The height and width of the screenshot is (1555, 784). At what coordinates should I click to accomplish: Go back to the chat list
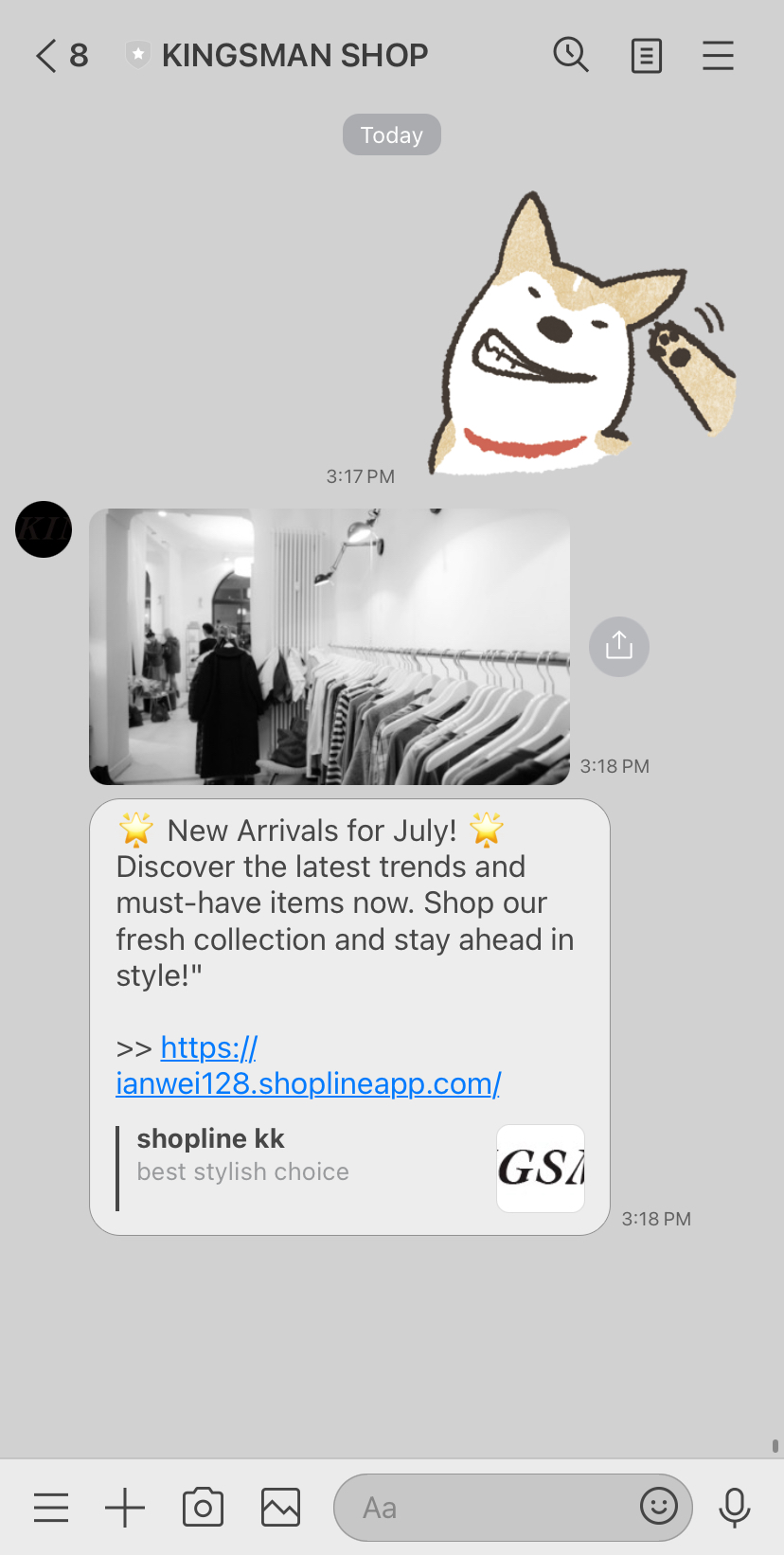(x=47, y=56)
